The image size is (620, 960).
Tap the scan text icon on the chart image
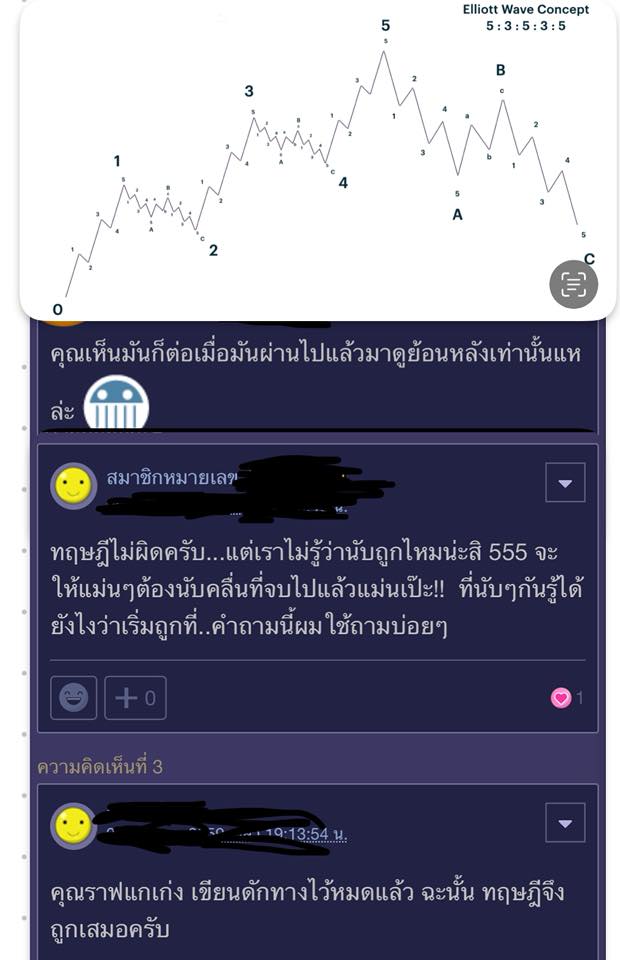[573, 284]
